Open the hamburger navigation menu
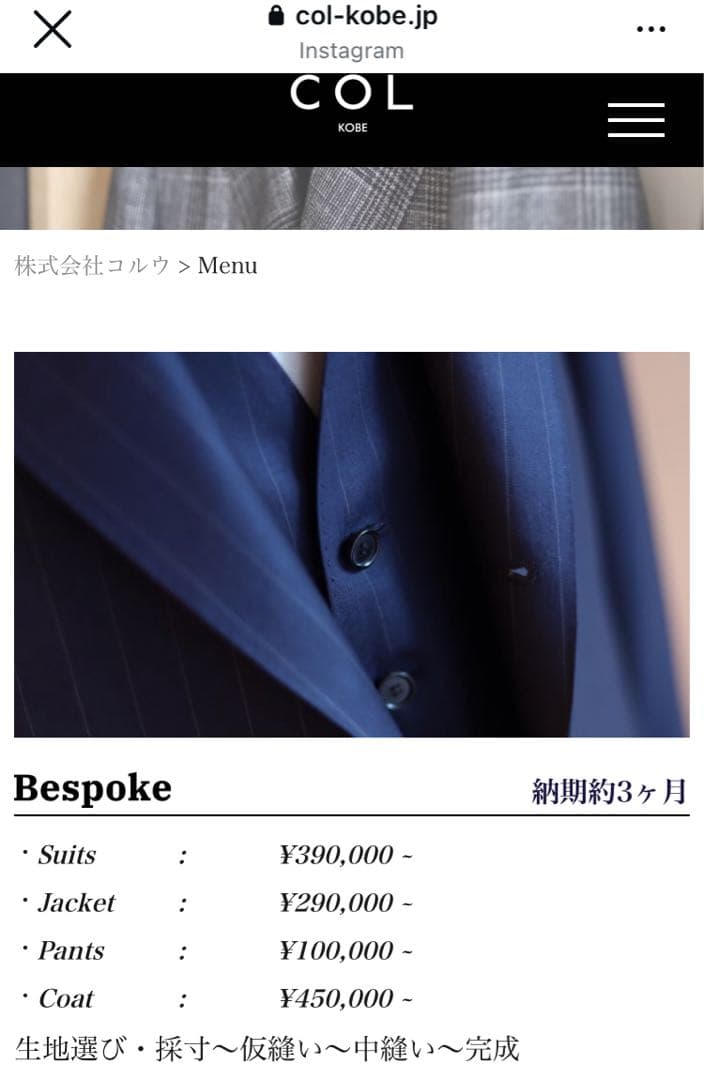Screen dimensions: 704x1080 [636, 120]
